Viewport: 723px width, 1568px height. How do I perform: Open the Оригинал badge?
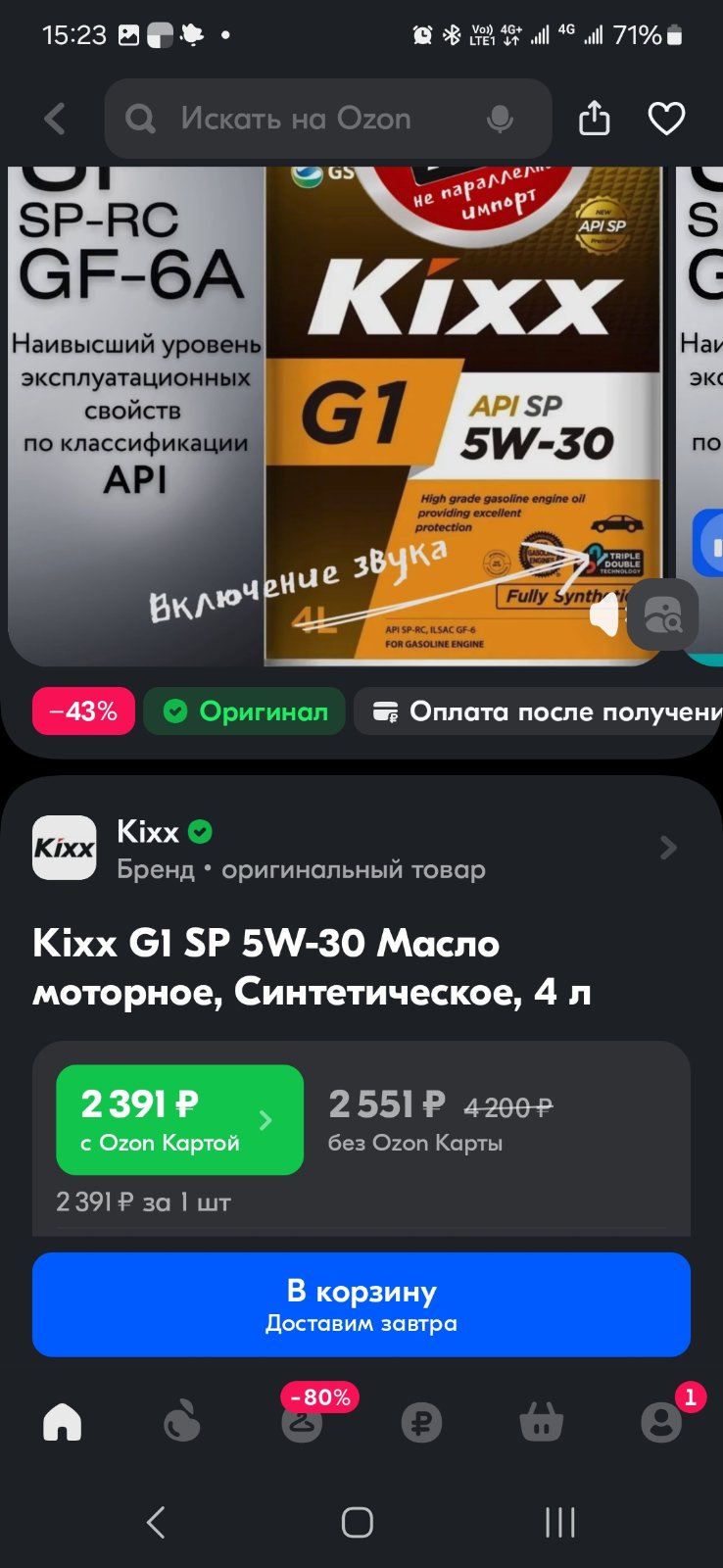coord(244,711)
